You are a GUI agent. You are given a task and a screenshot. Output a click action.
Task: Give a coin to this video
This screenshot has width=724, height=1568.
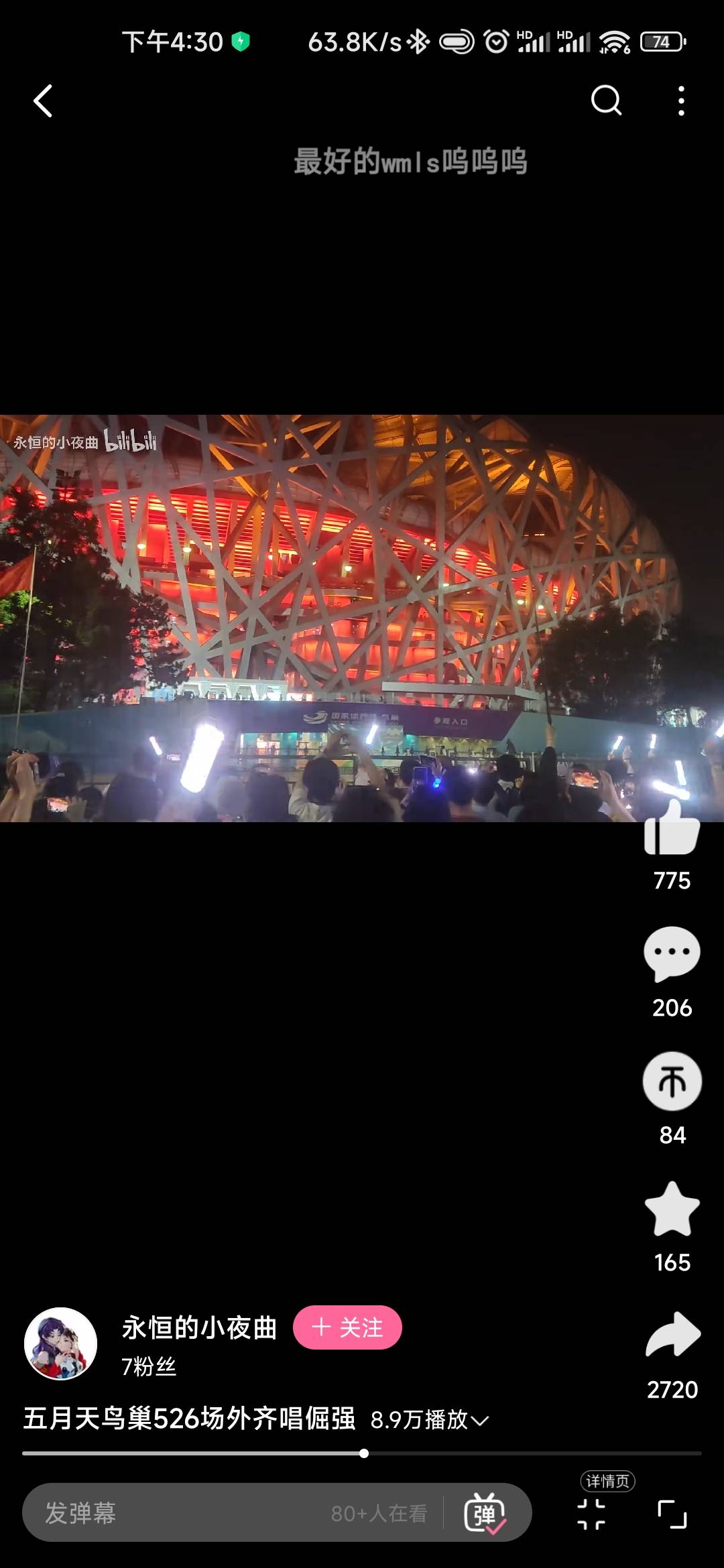coord(672,1081)
